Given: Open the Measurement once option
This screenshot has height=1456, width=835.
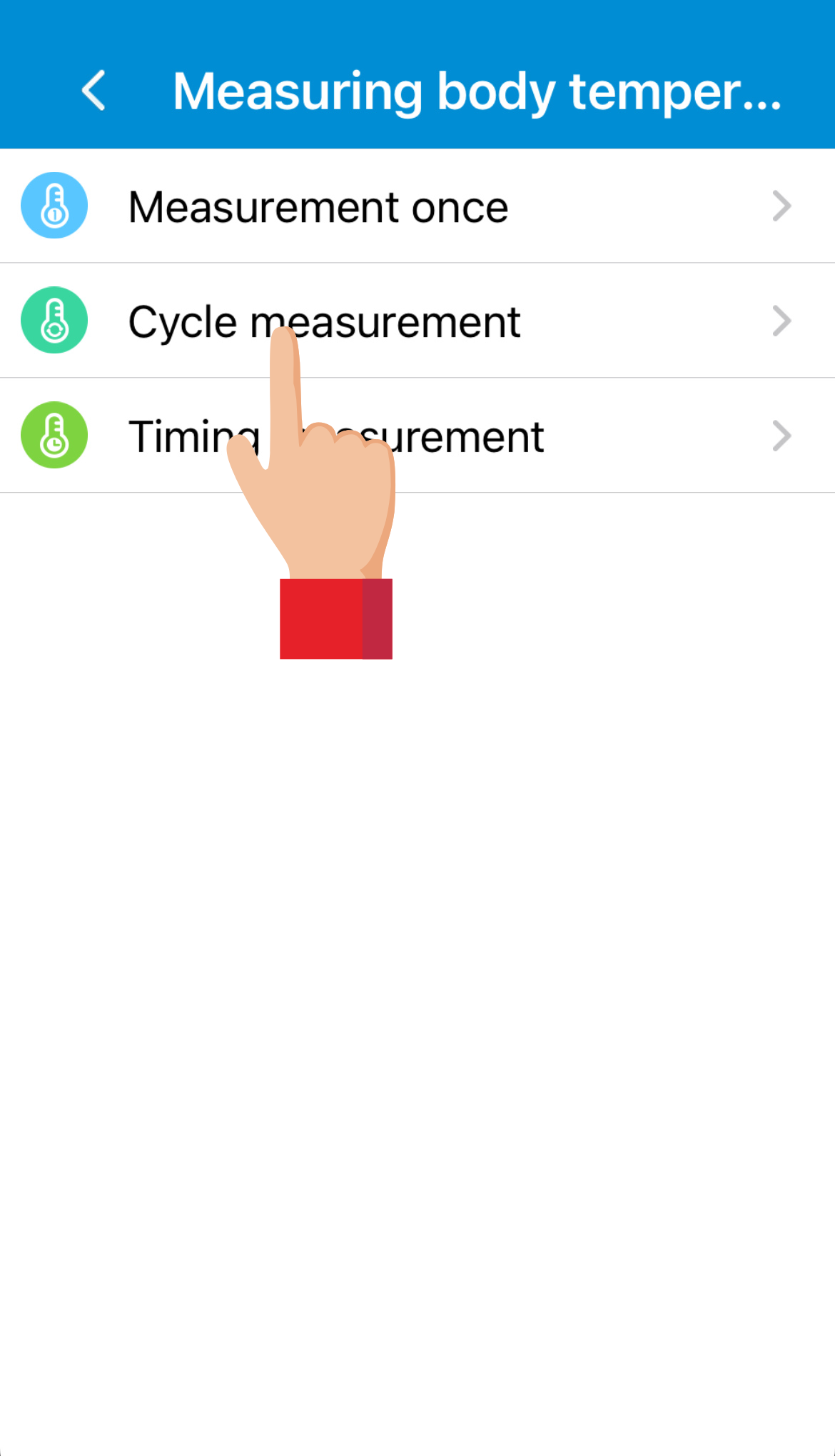Looking at the screenshot, I should pos(417,206).
